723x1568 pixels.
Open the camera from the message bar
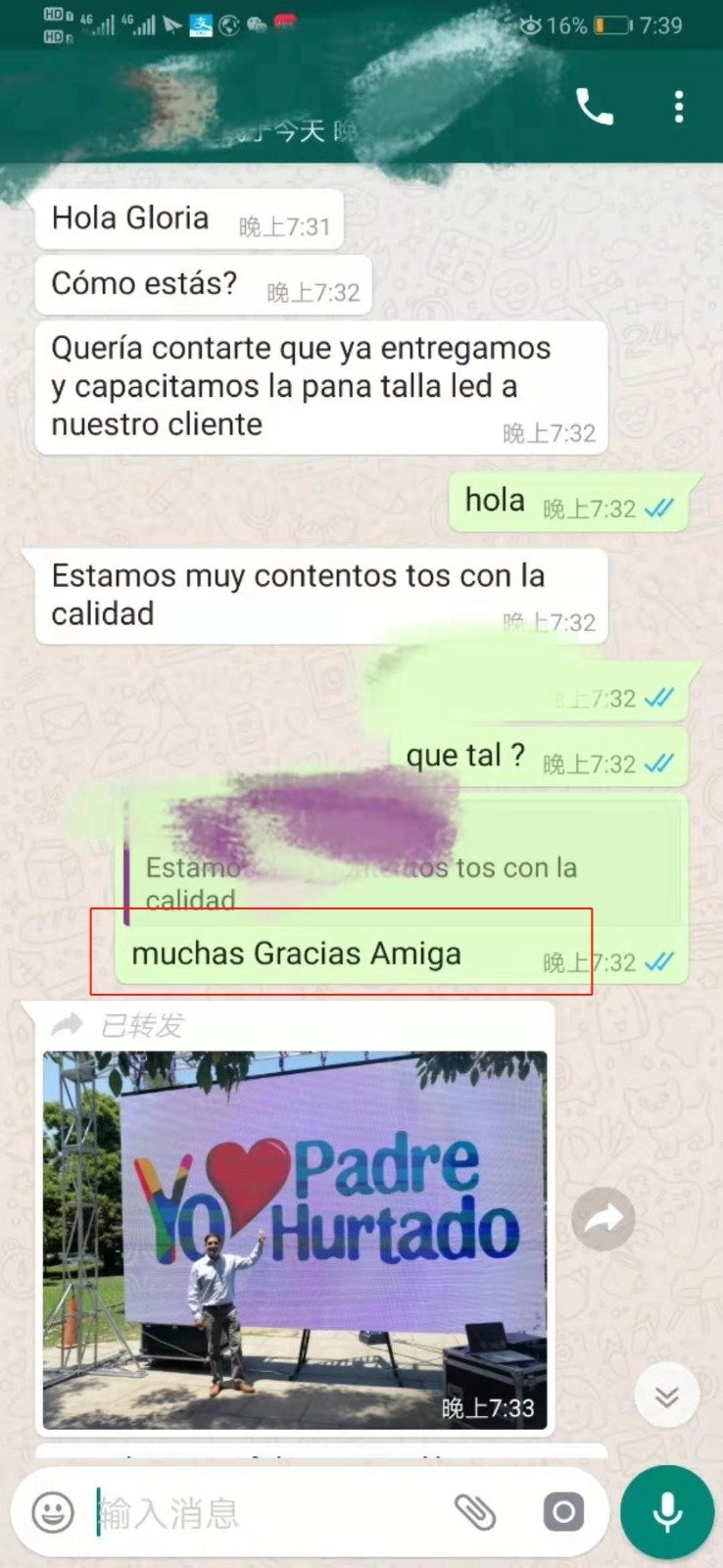(563, 1512)
